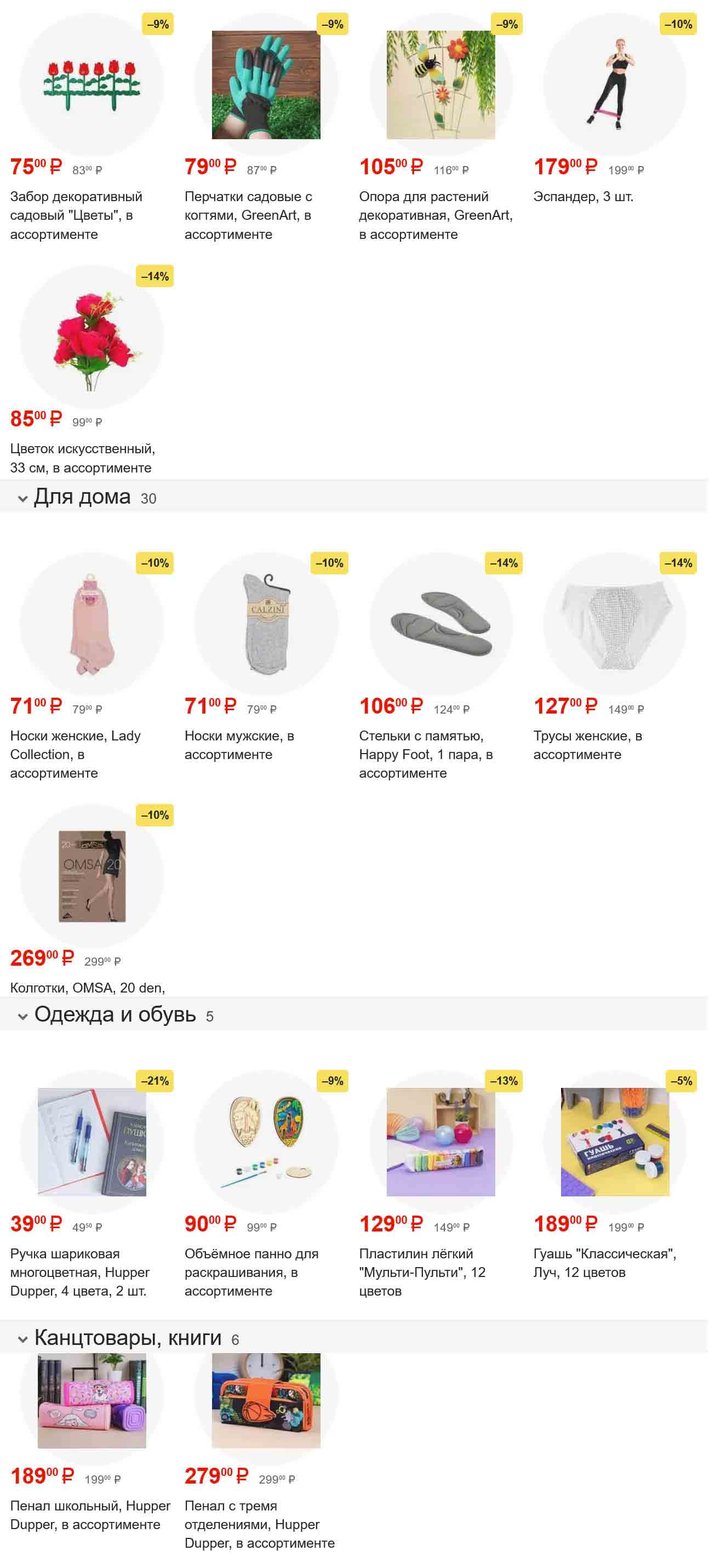Open the Hupper Dupper school pencil case
The height and width of the screenshot is (1568, 715).
91,1400
